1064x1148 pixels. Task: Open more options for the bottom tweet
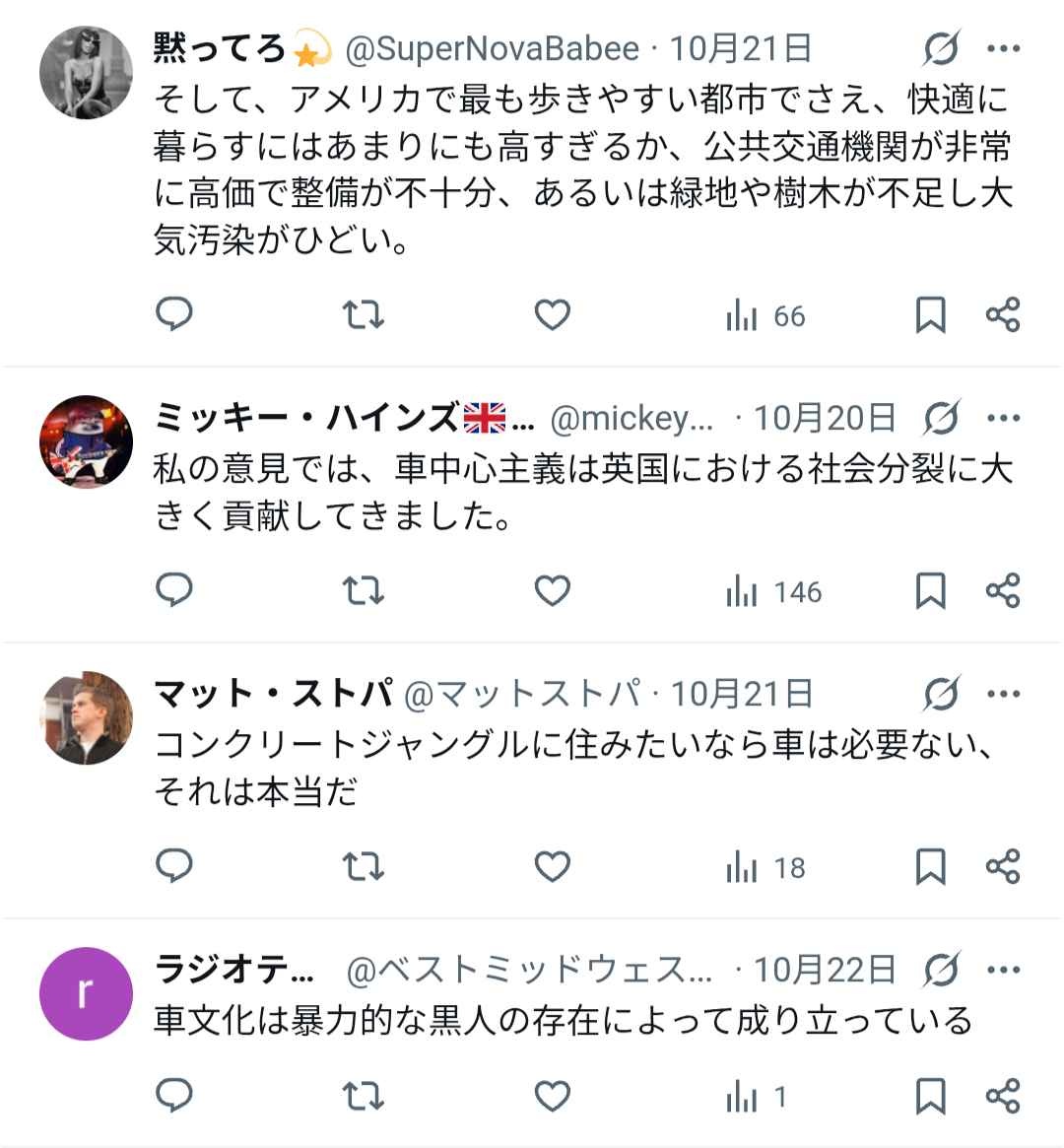pyautogui.click(x=1004, y=969)
